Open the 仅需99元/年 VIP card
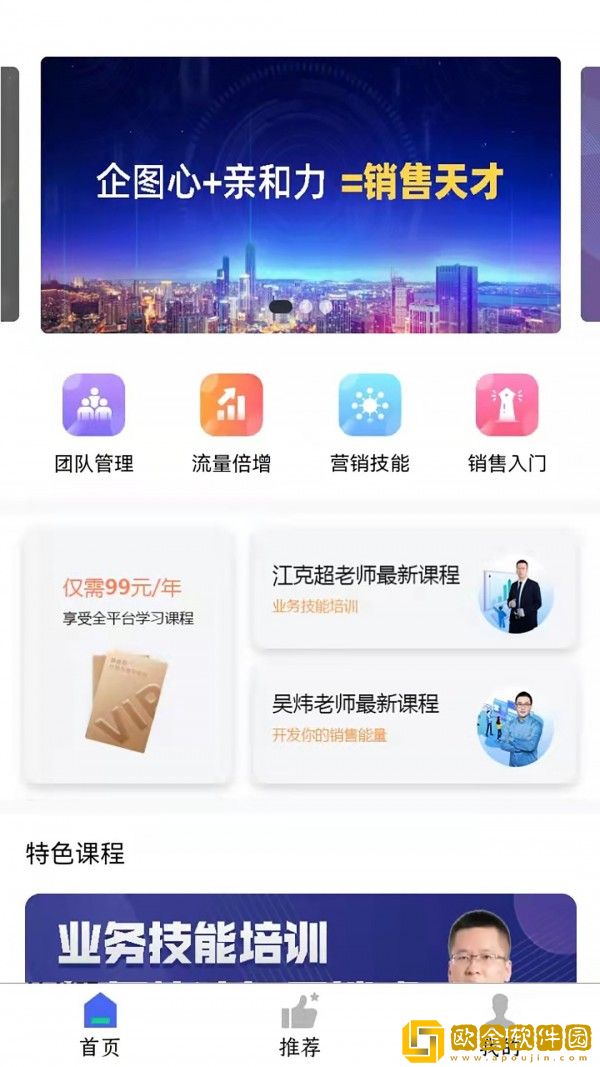This screenshot has width=600, height=1067. 128,655
